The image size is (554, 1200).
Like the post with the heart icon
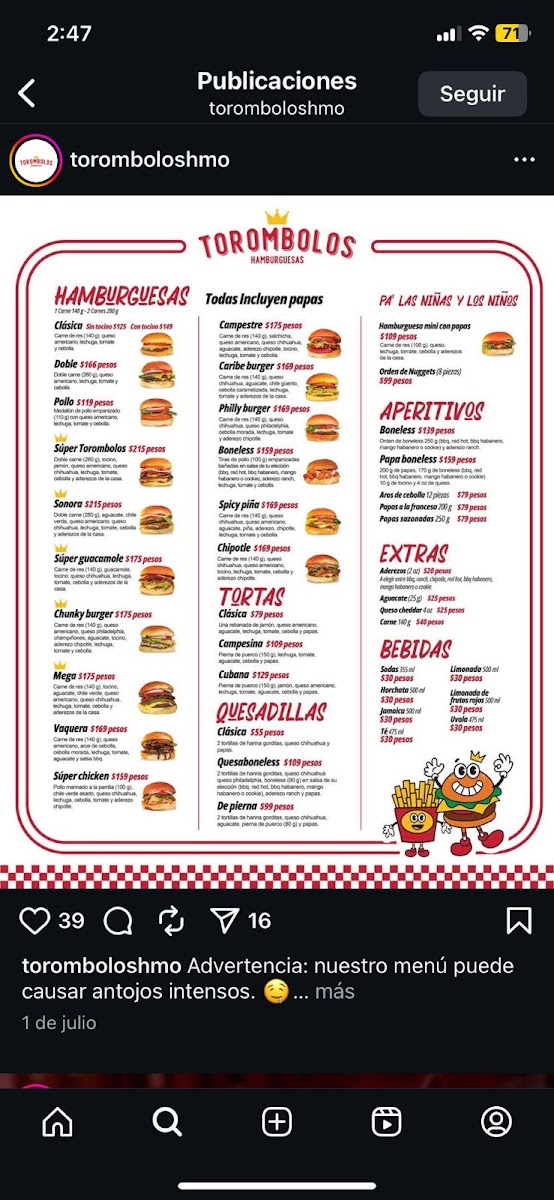(x=35, y=920)
